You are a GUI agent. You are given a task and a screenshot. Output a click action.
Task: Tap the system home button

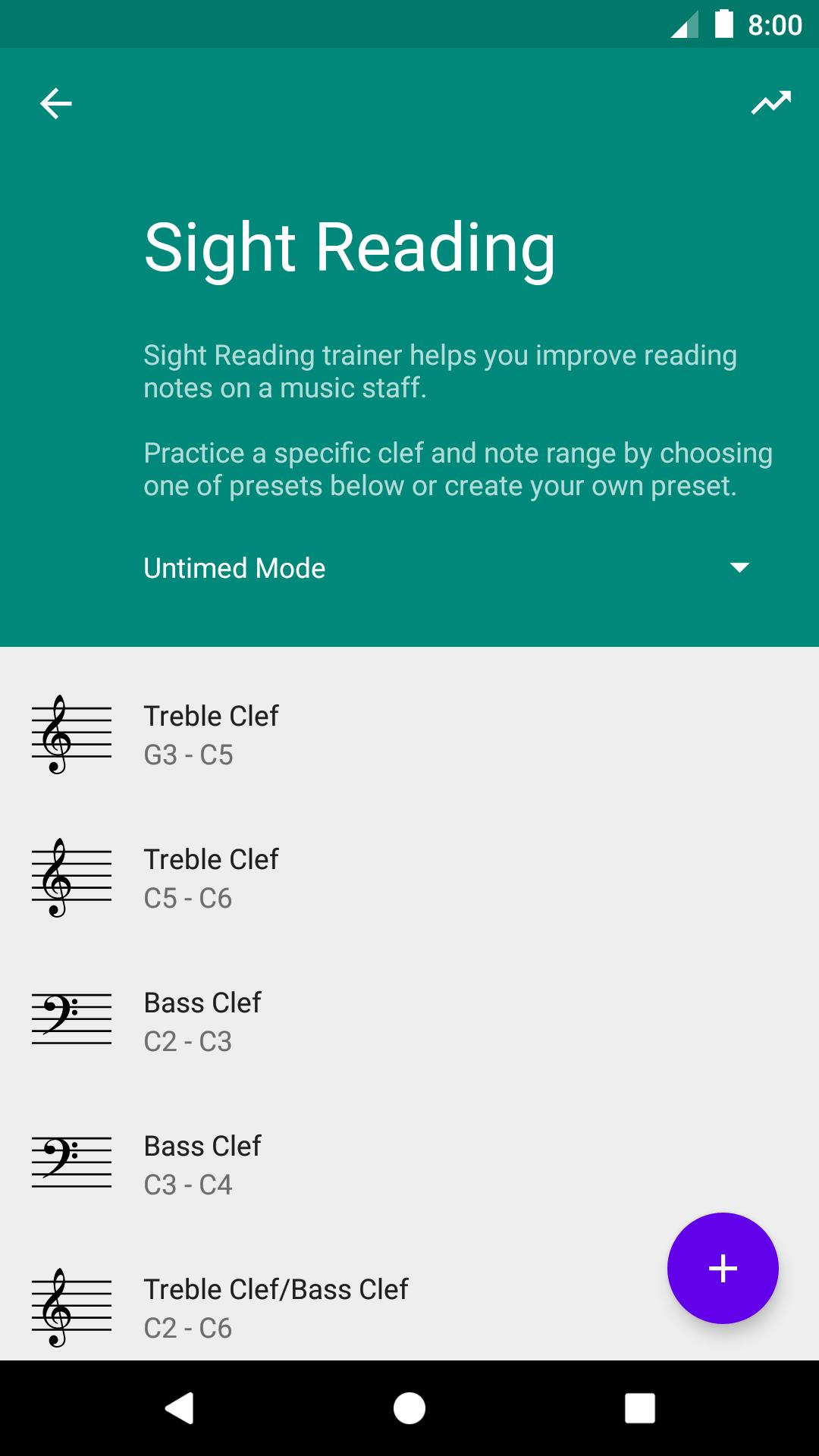pyautogui.click(x=409, y=1408)
